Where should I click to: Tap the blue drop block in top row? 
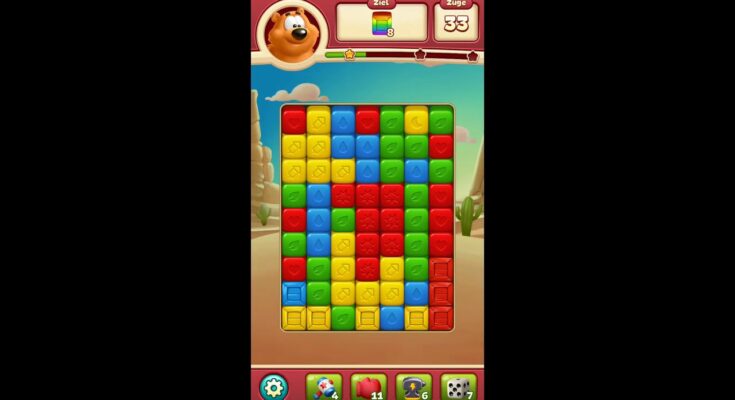coord(343,122)
